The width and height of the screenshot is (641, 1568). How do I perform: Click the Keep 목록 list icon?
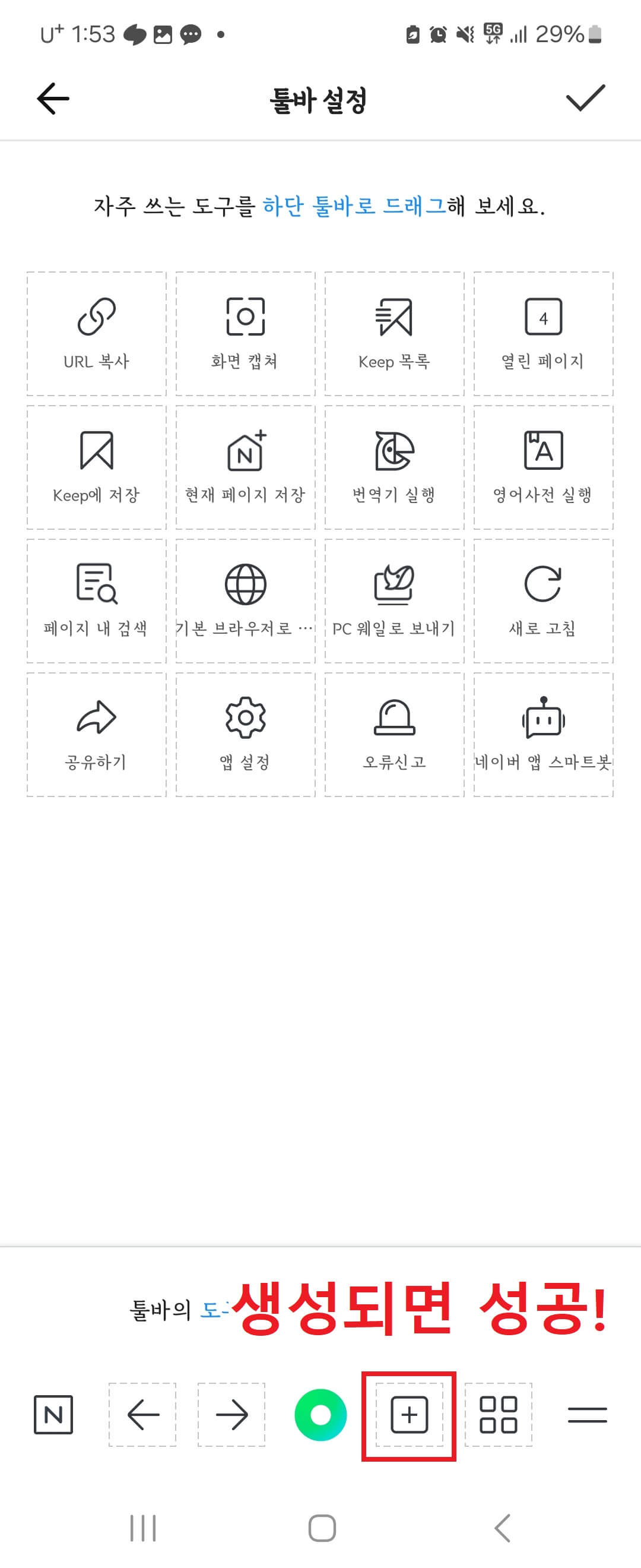point(394,317)
